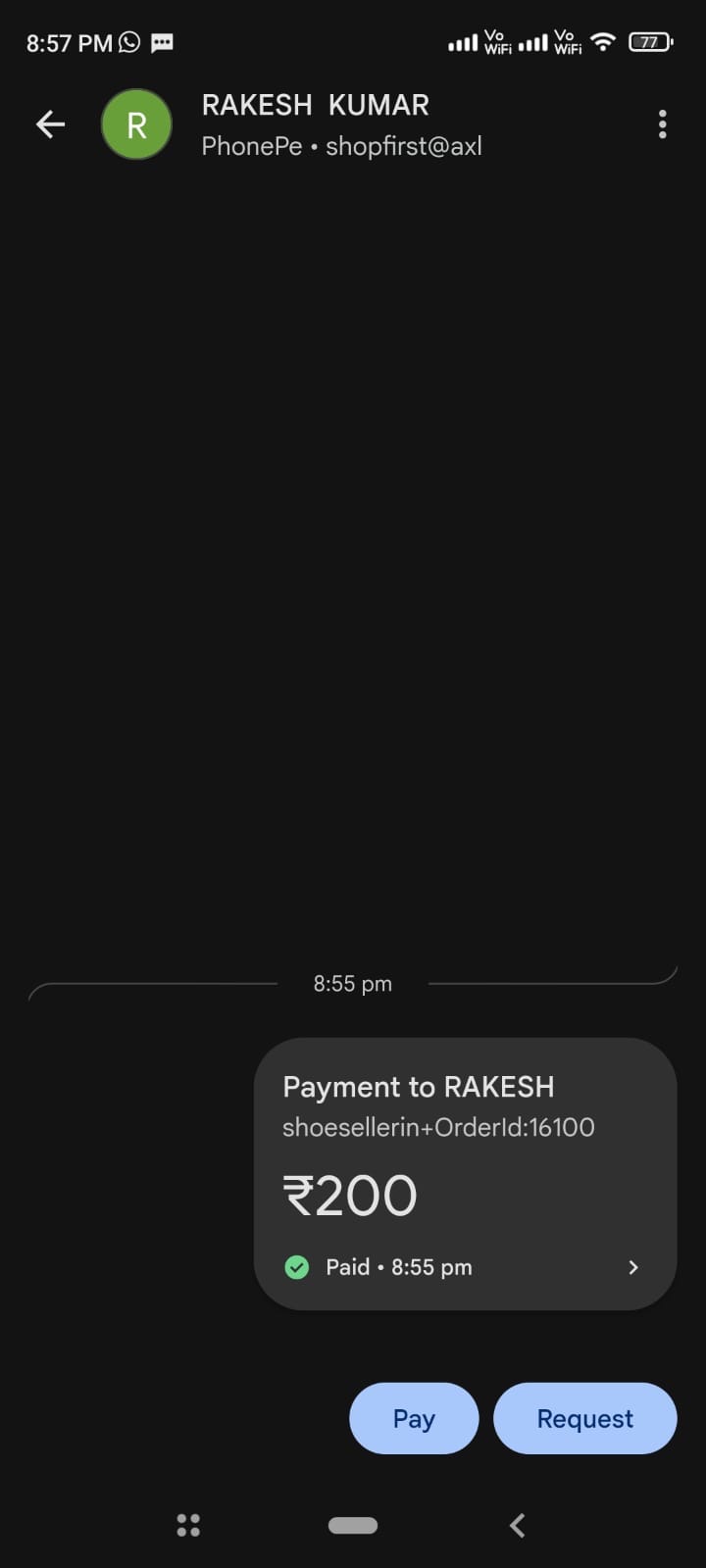Go back using the top-left arrow

(x=50, y=124)
